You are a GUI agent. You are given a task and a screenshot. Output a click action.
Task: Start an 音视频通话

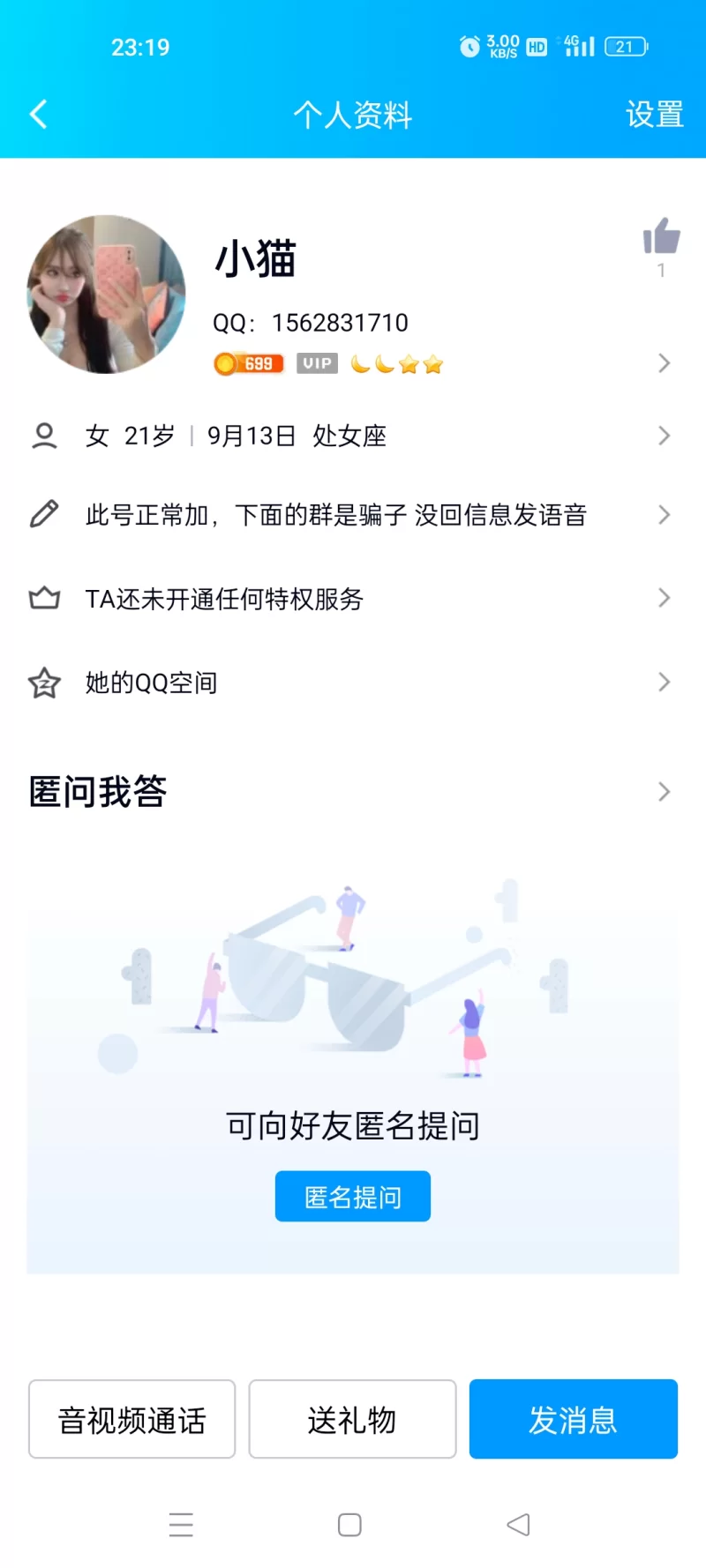pyautogui.click(x=132, y=1419)
